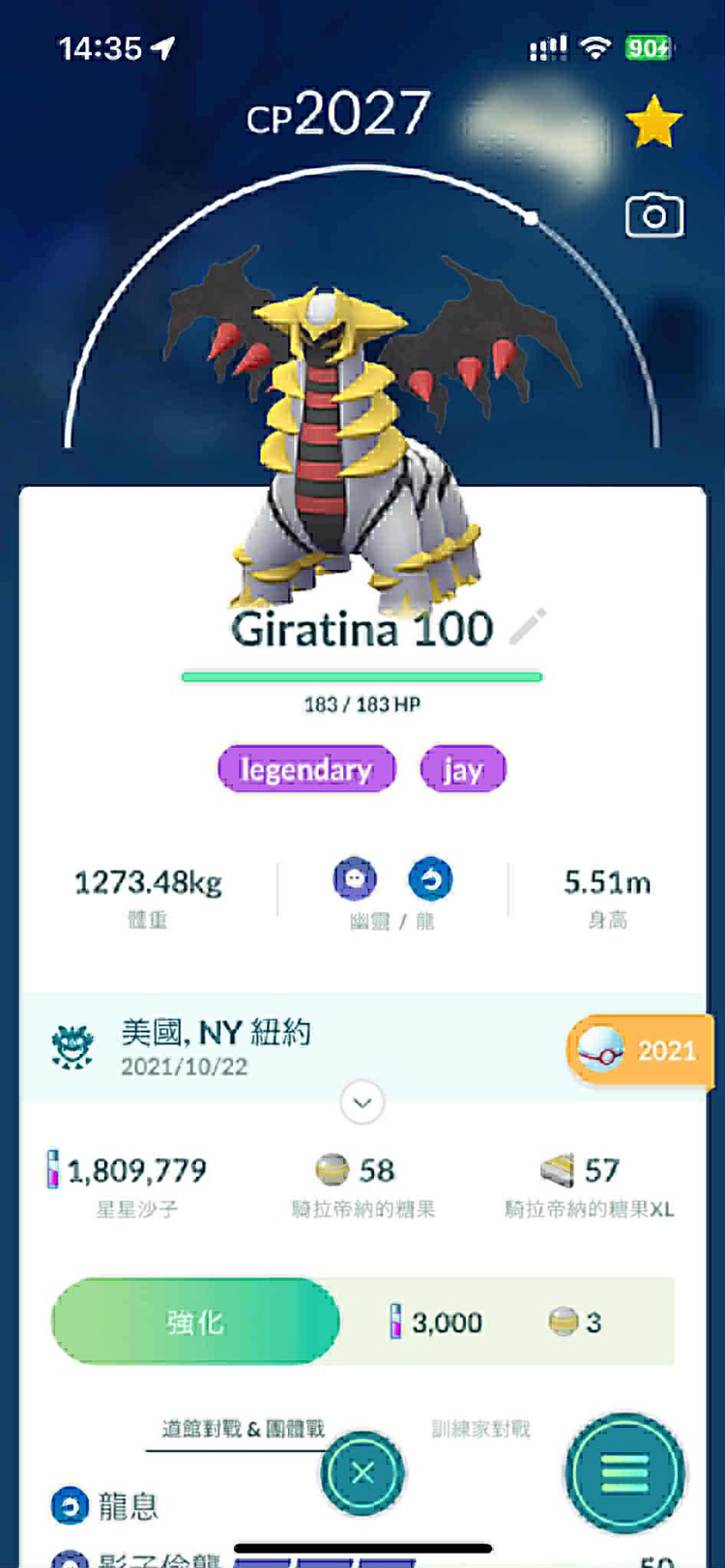This screenshot has width=725, height=1568.
Task: Switch to the 訓練家對戰 tab
Action: point(480,1428)
